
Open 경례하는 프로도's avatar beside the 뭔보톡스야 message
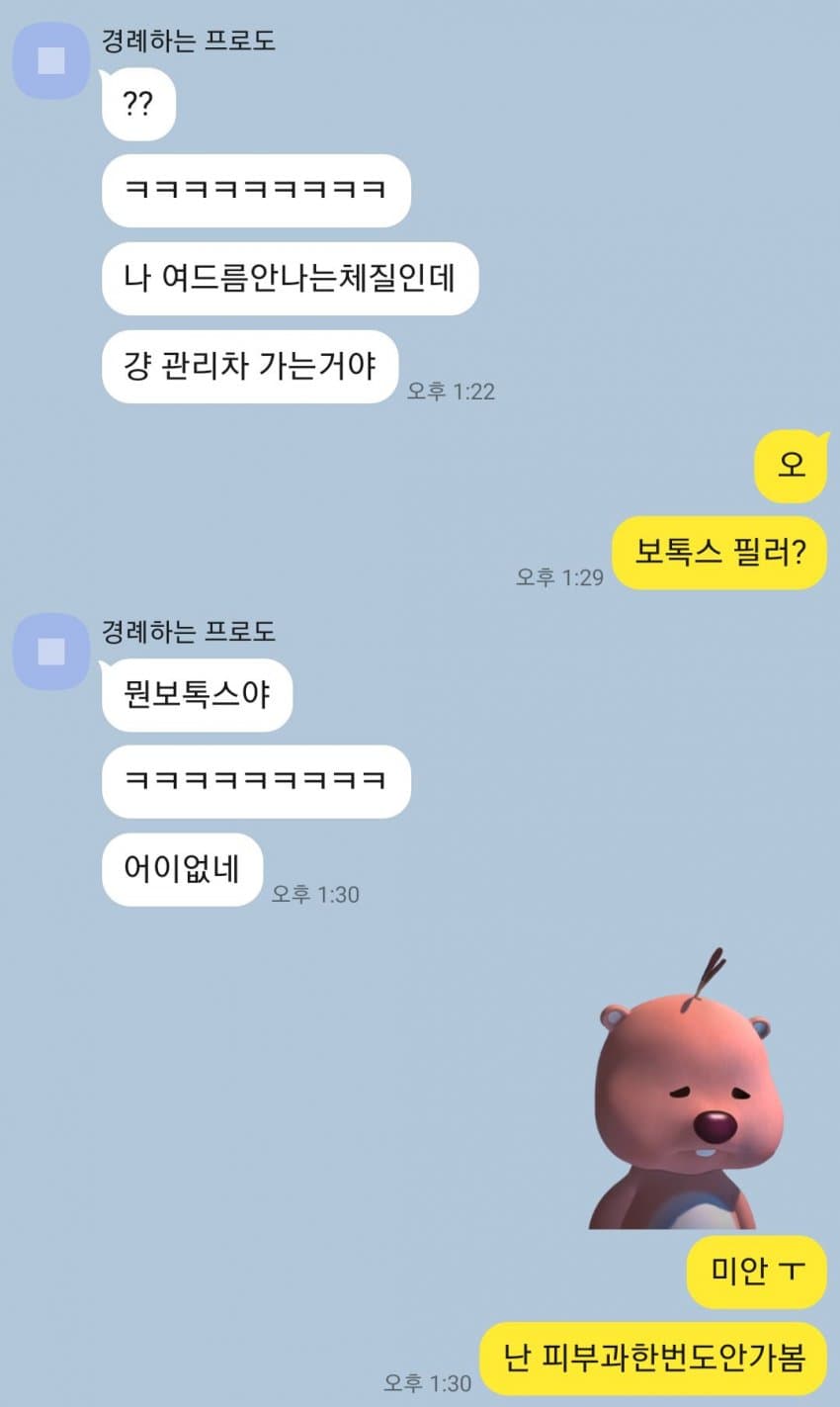click(x=50, y=651)
